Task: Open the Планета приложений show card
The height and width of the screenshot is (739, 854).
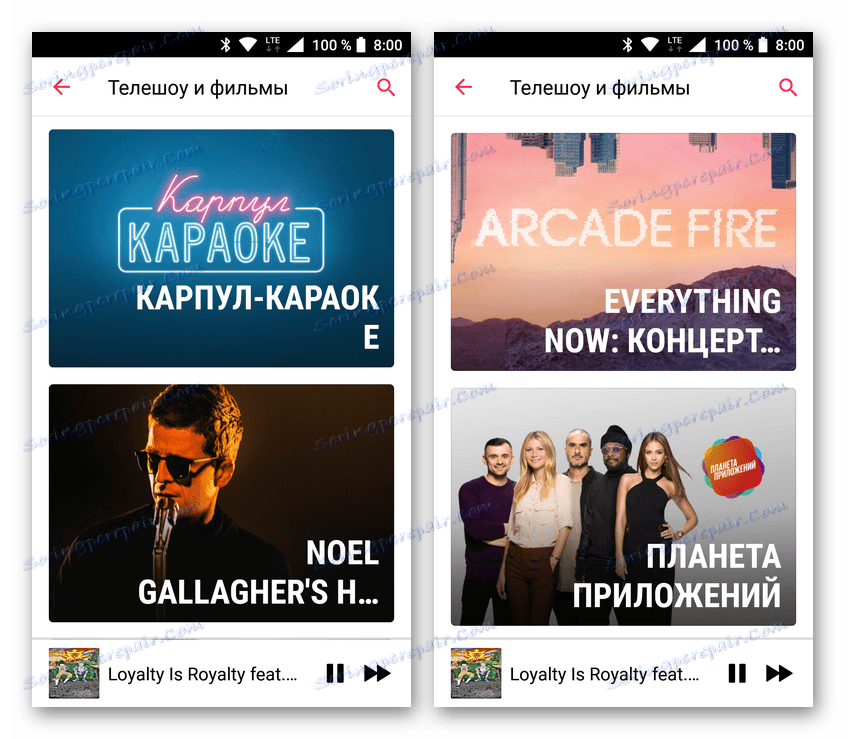Action: point(623,506)
